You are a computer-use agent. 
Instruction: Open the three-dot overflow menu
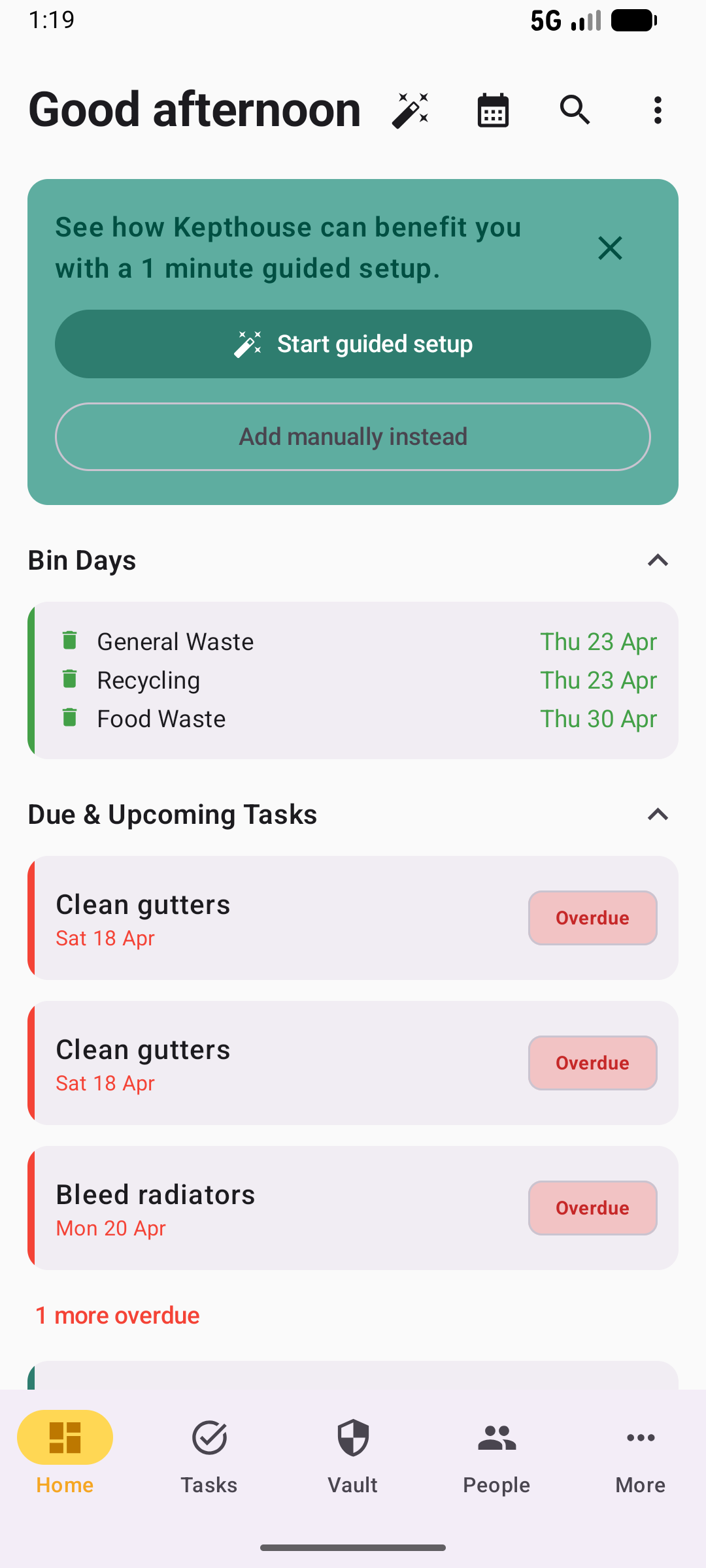658,110
